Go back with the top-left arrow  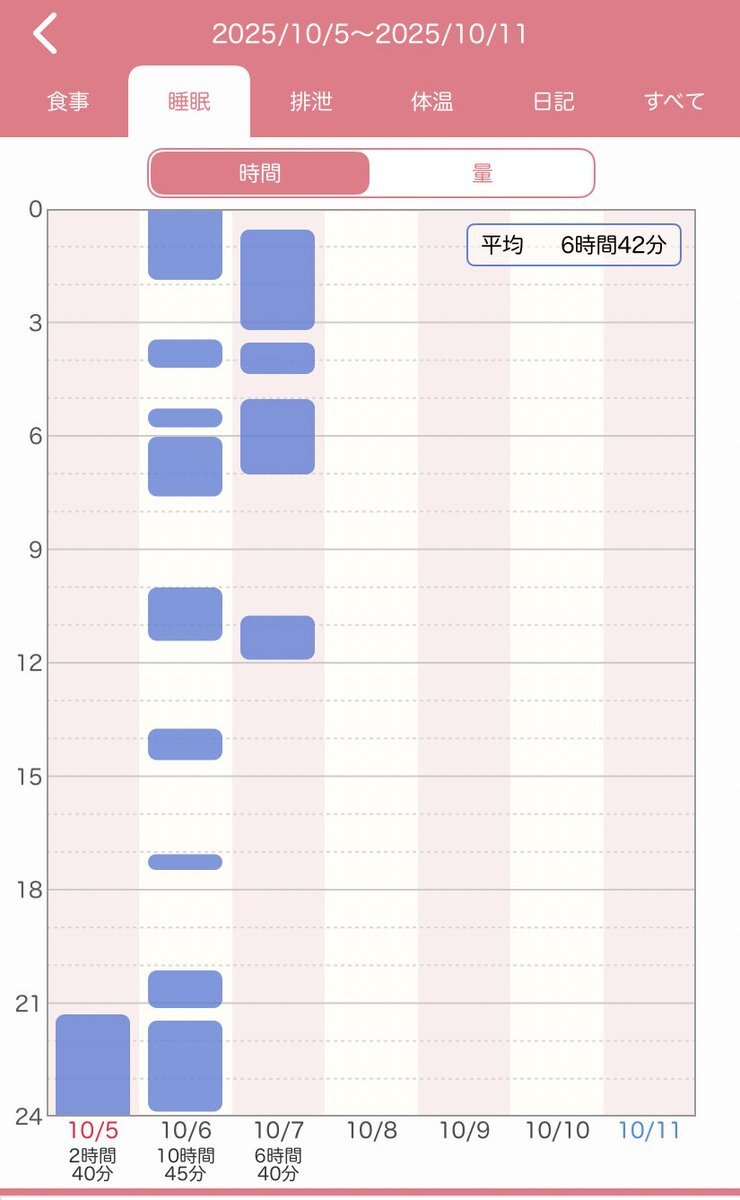(x=45, y=34)
